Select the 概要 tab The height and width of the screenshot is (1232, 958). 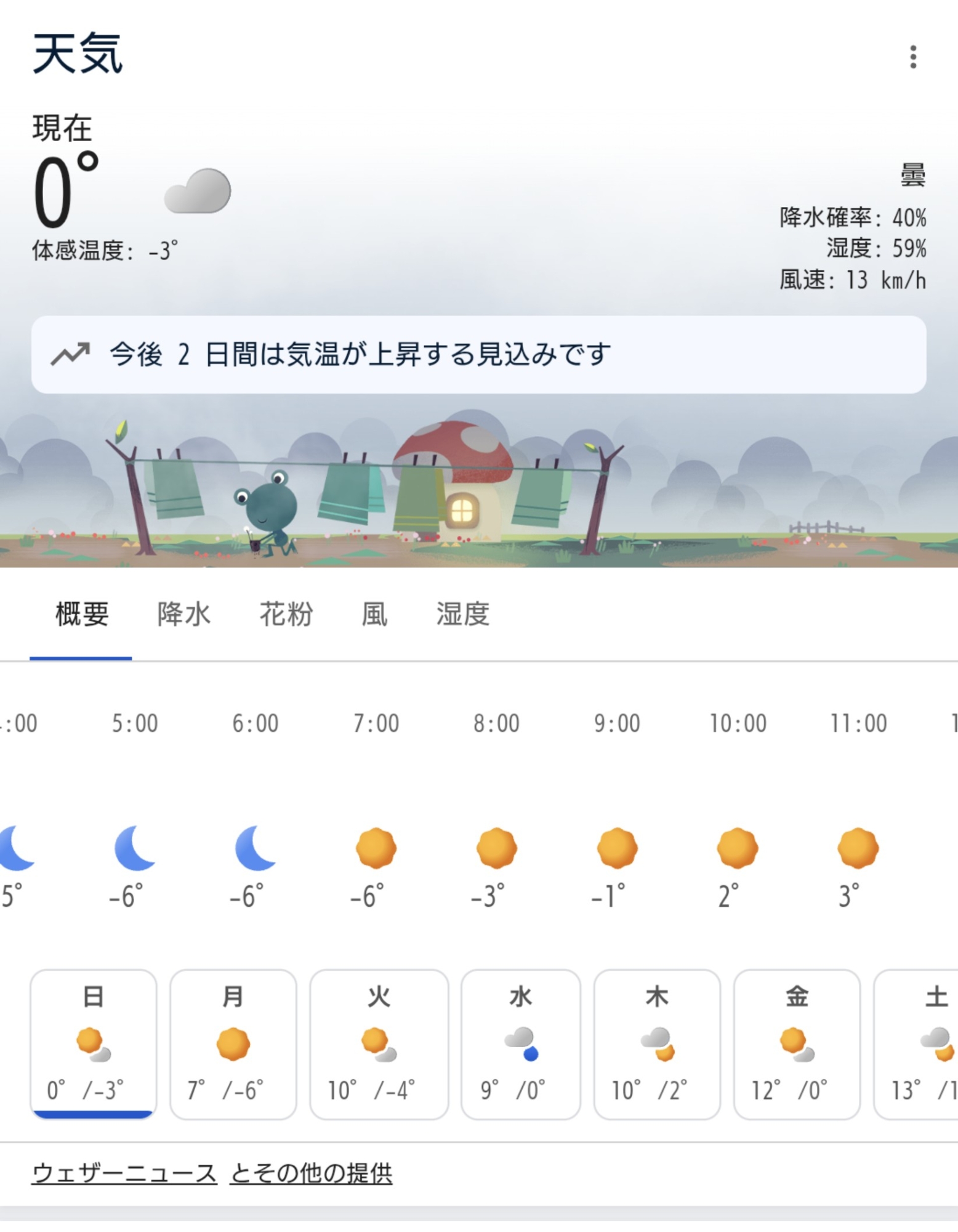tap(82, 614)
